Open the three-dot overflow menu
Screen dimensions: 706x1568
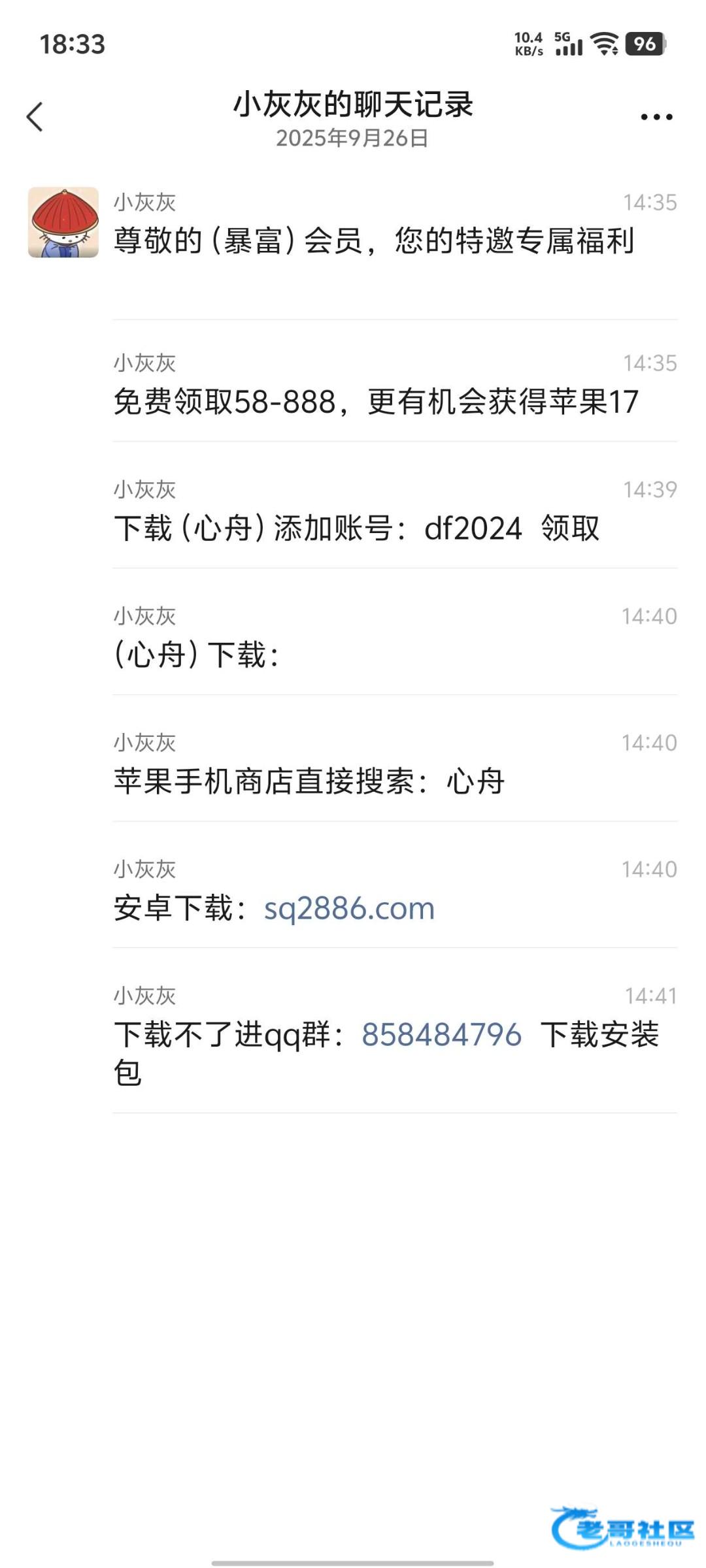[x=656, y=117]
